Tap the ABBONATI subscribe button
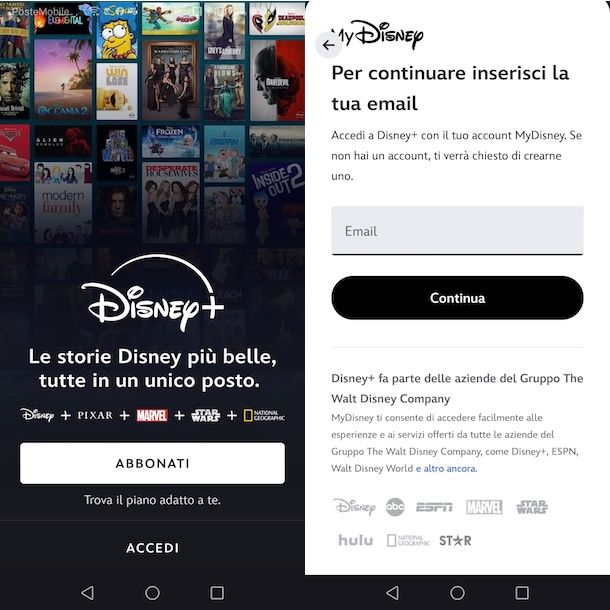Viewport: 610px width, 610px height. click(x=152, y=463)
